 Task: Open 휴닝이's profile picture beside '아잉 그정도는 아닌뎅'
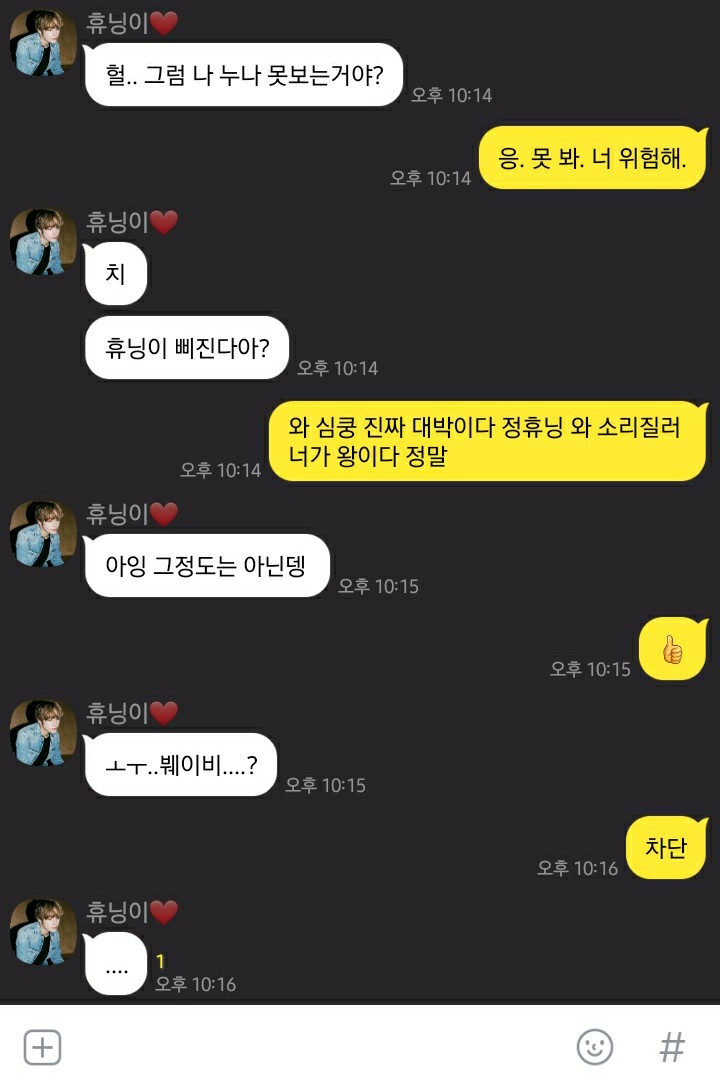[43, 534]
